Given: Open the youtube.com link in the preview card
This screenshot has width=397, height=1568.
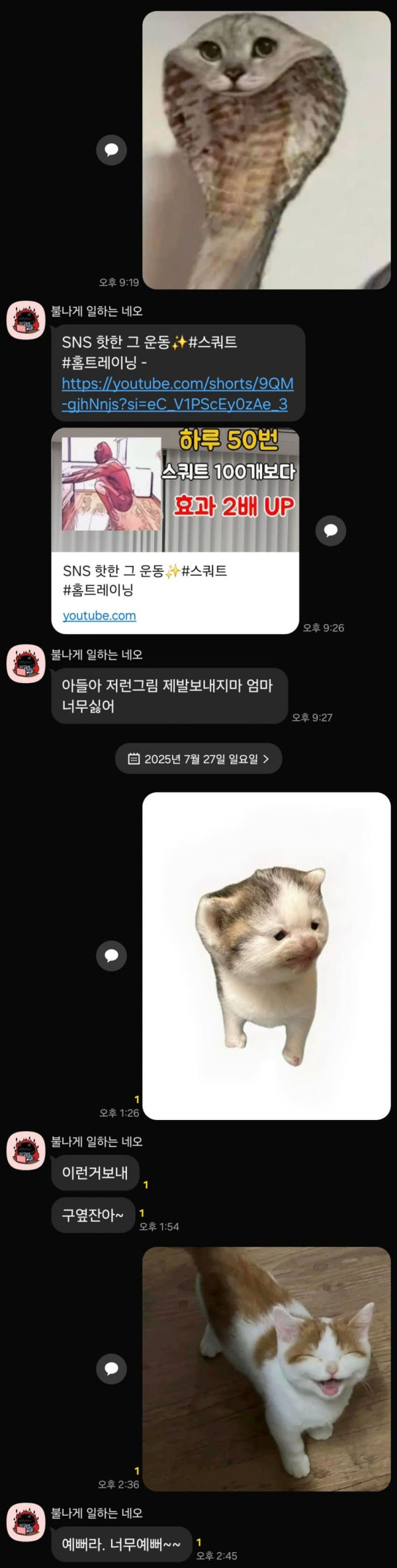Looking at the screenshot, I should tap(99, 616).
